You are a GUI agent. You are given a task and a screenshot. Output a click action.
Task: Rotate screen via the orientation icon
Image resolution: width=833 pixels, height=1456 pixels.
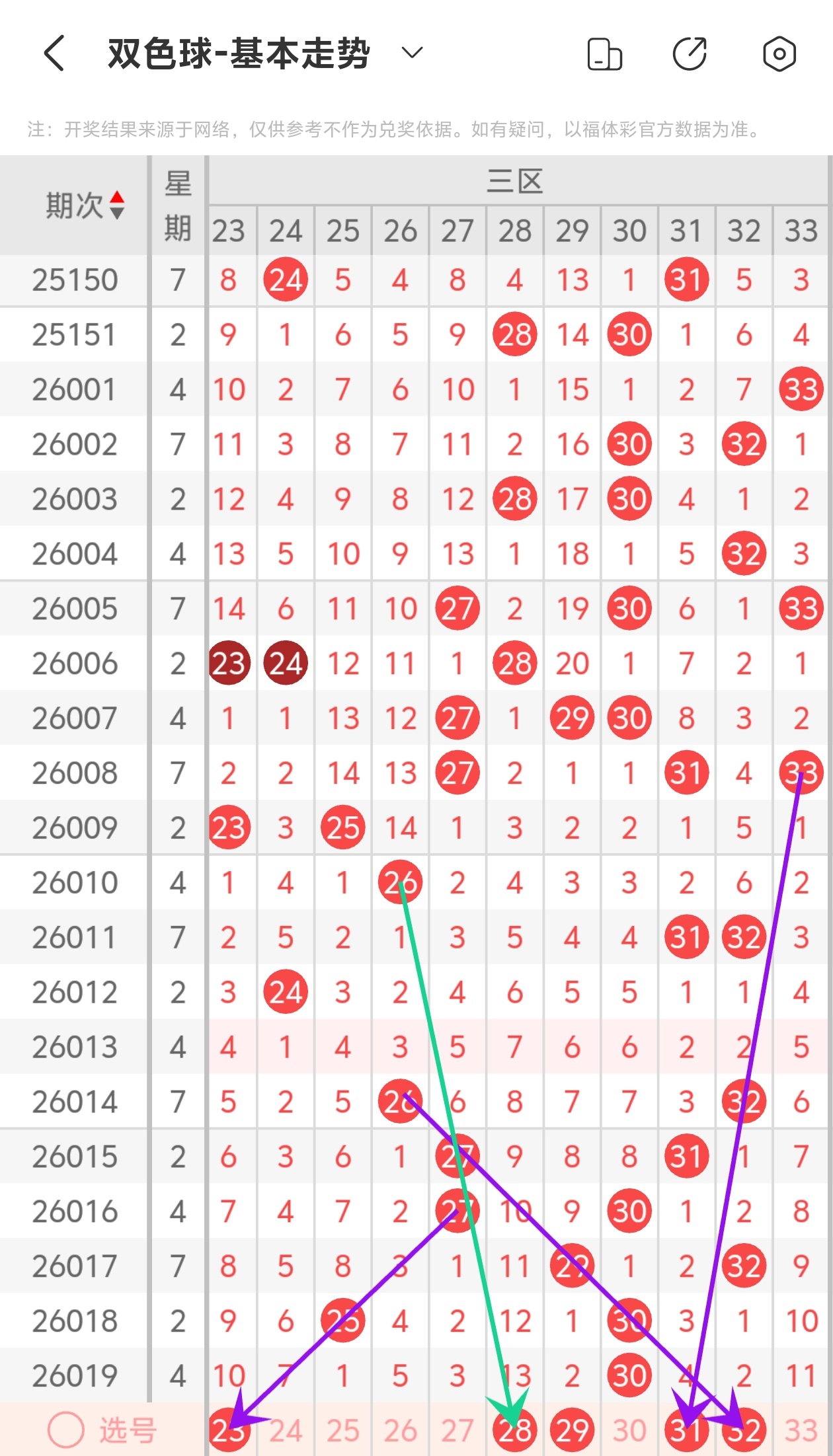point(604,54)
